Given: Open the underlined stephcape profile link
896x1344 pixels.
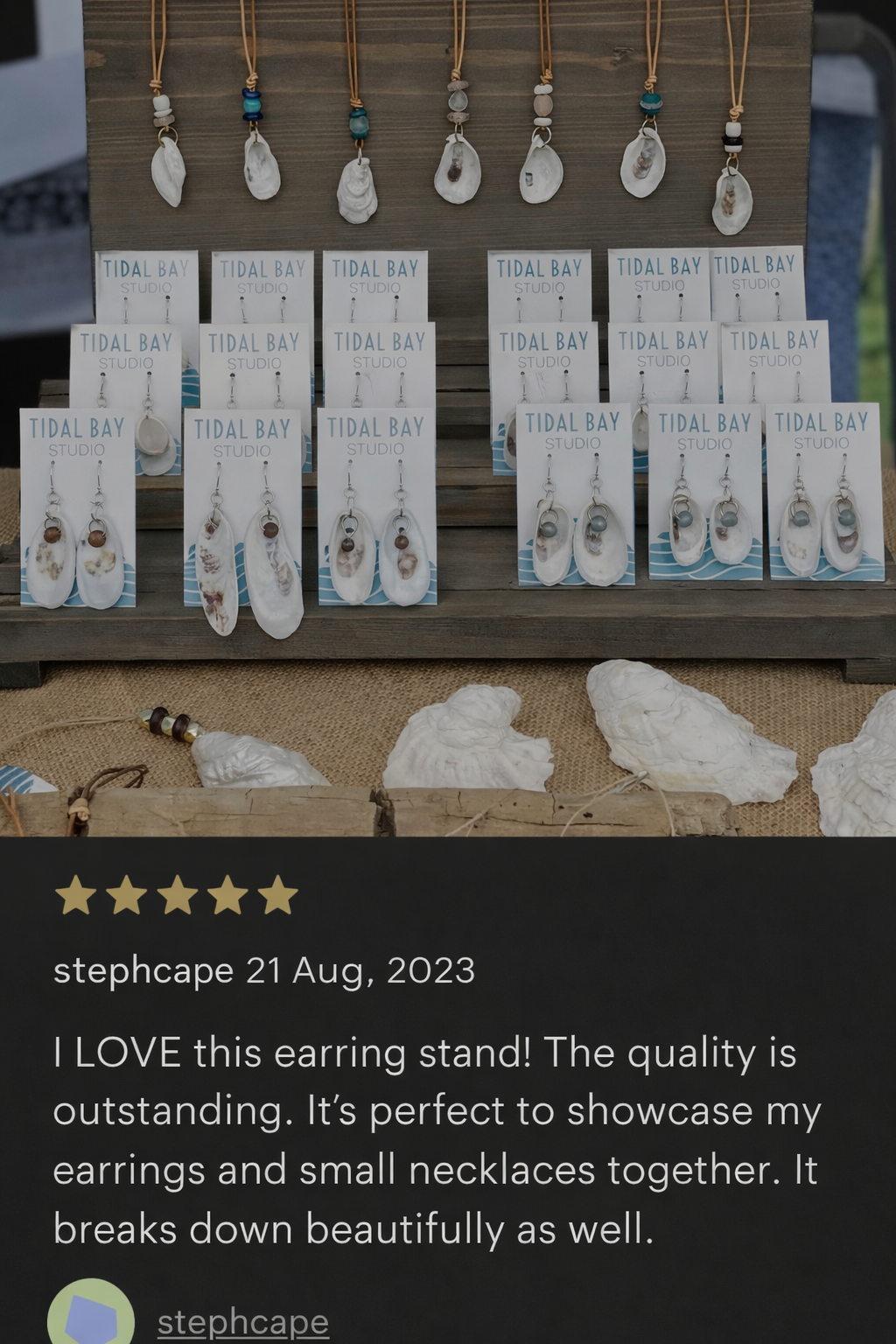Looking at the screenshot, I should (x=242, y=1322).
